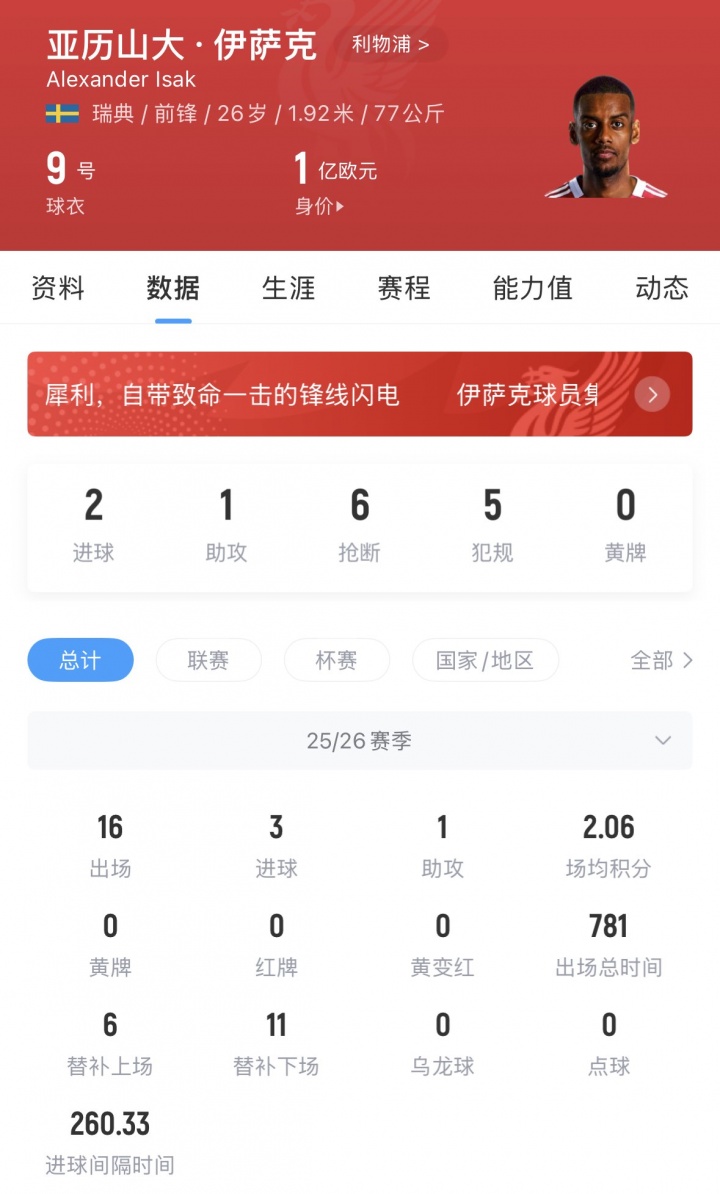The image size is (720, 1194).
Task: Click the banner's circular arrow icon
Action: pos(651,394)
